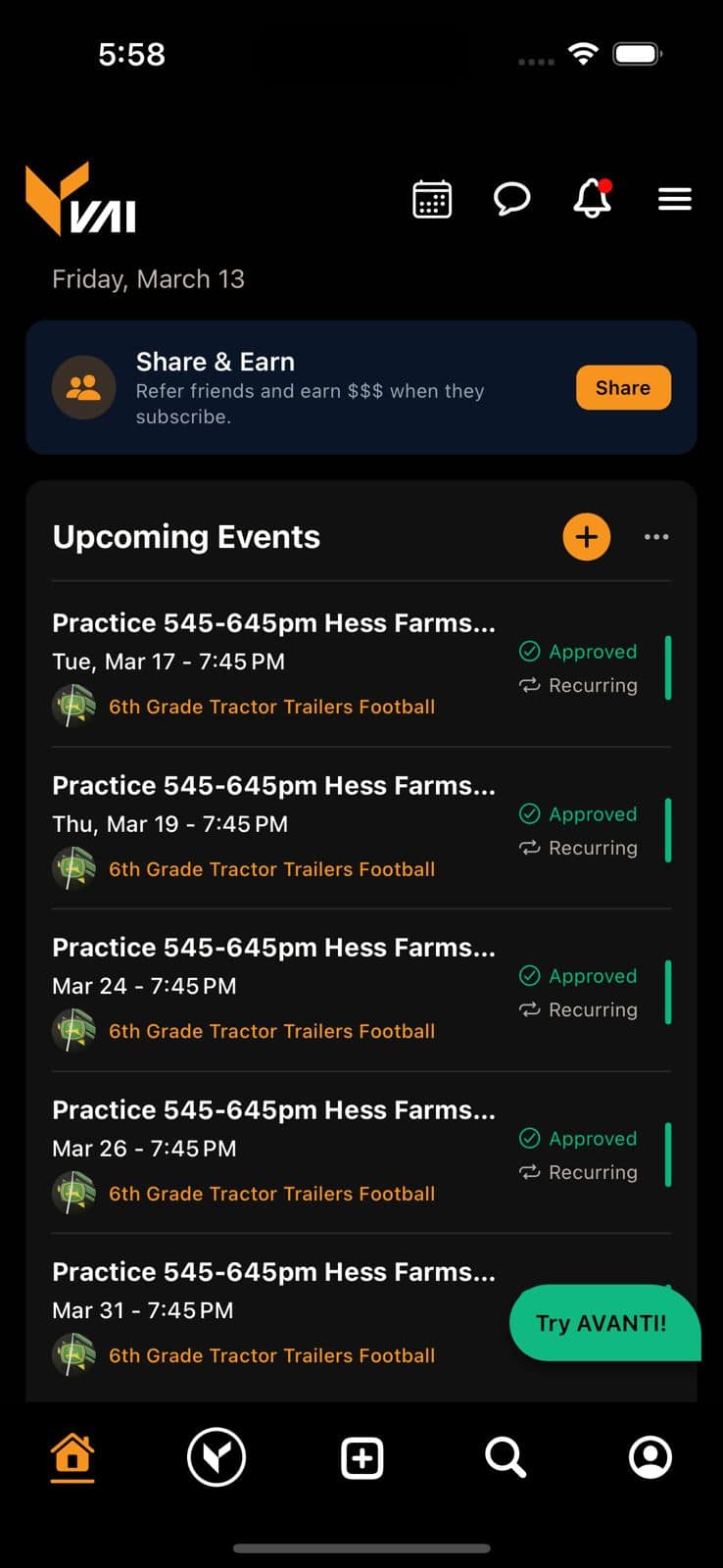Tap the Try AVANTI! button

coord(602,1323)
